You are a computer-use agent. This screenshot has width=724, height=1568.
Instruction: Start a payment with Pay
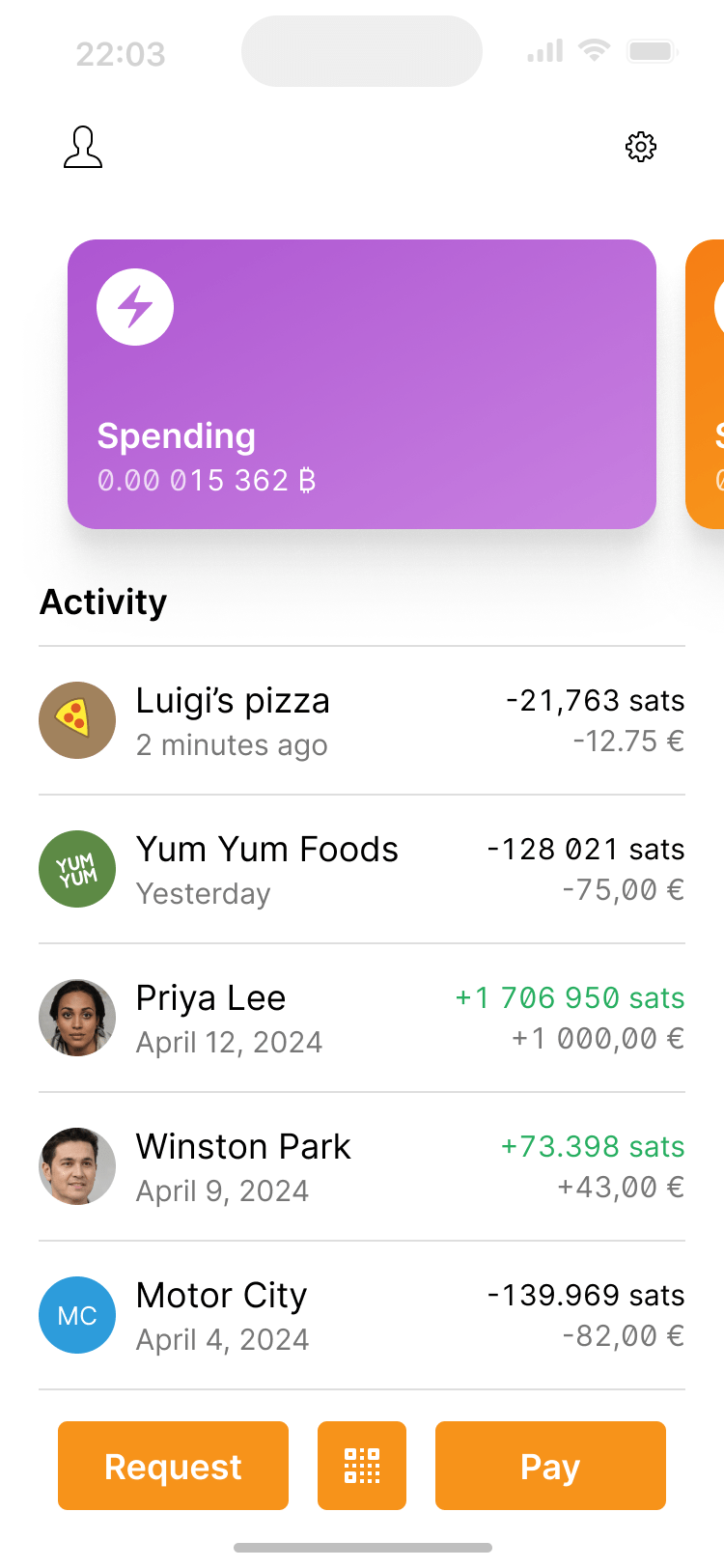550,1466
